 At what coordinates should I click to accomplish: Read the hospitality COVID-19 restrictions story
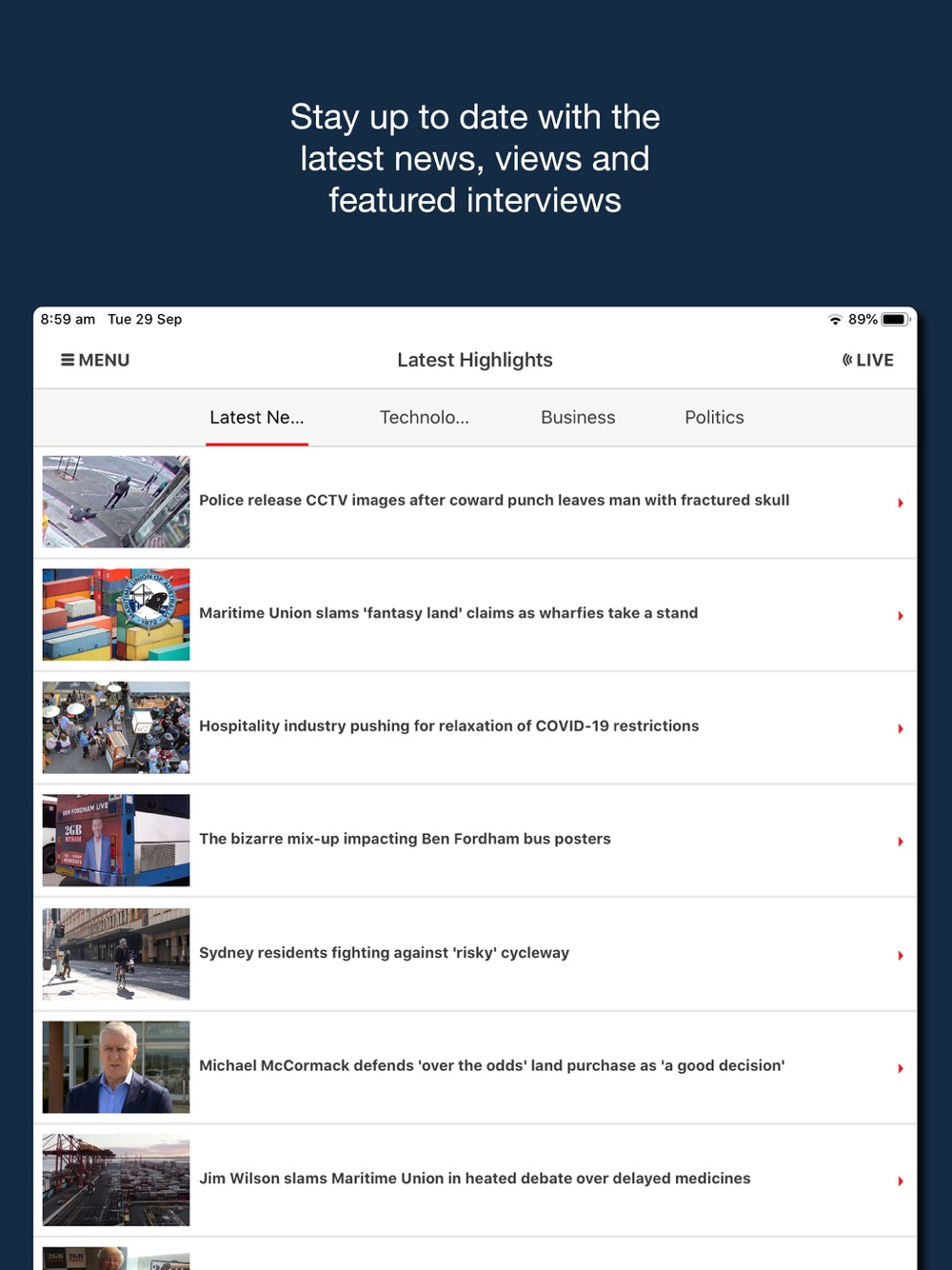[x=448, y=726]
